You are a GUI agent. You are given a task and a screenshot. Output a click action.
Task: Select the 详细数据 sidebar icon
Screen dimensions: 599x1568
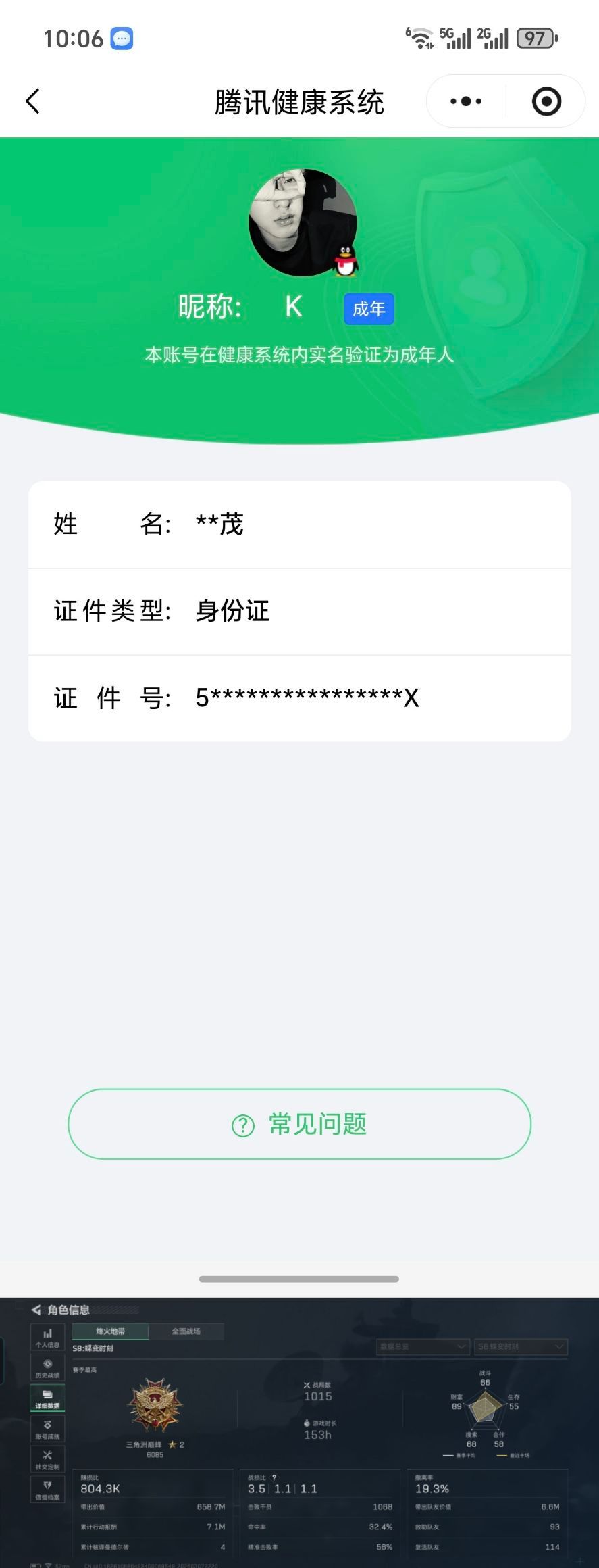coord(47,1399)
